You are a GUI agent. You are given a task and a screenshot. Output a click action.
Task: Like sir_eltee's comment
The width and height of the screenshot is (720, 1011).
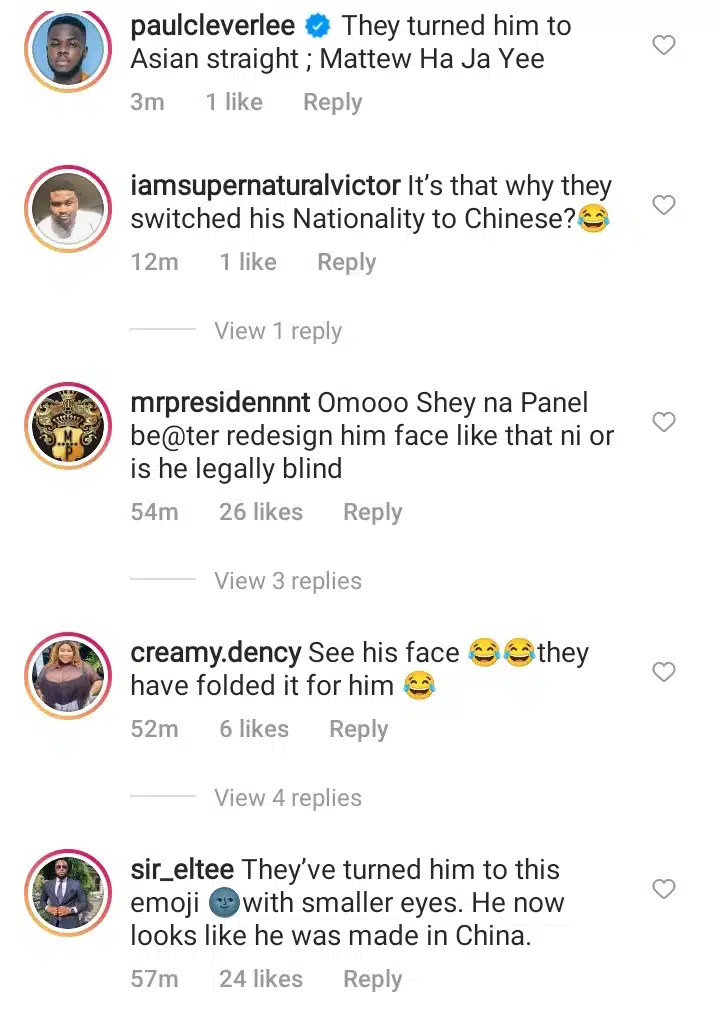click(x=664, y=889)
